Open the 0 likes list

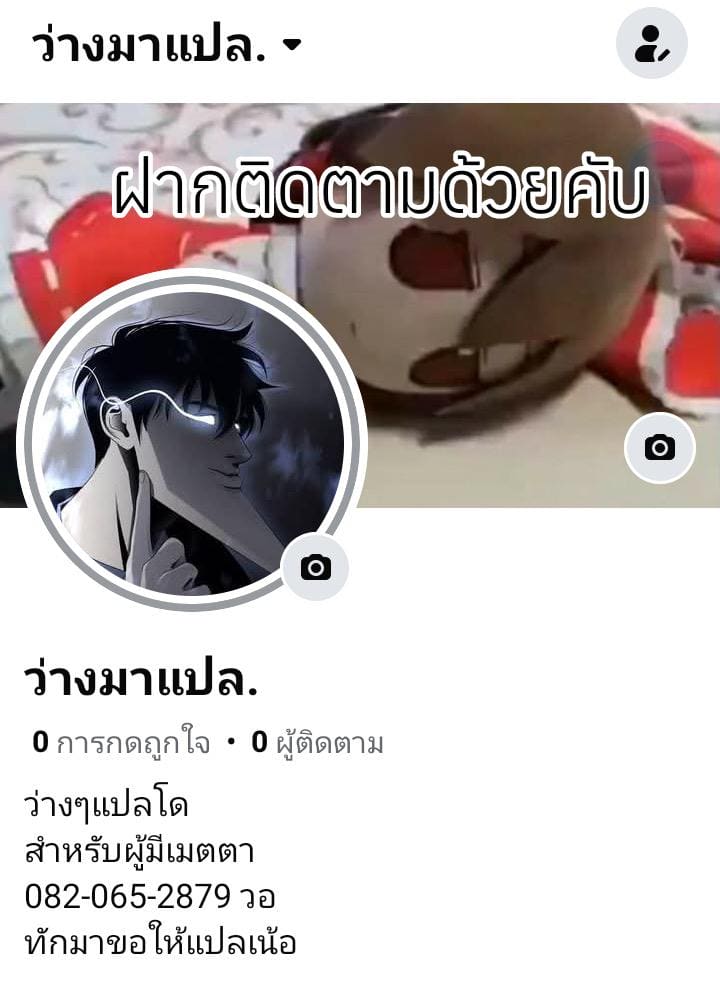pos(122,743)
